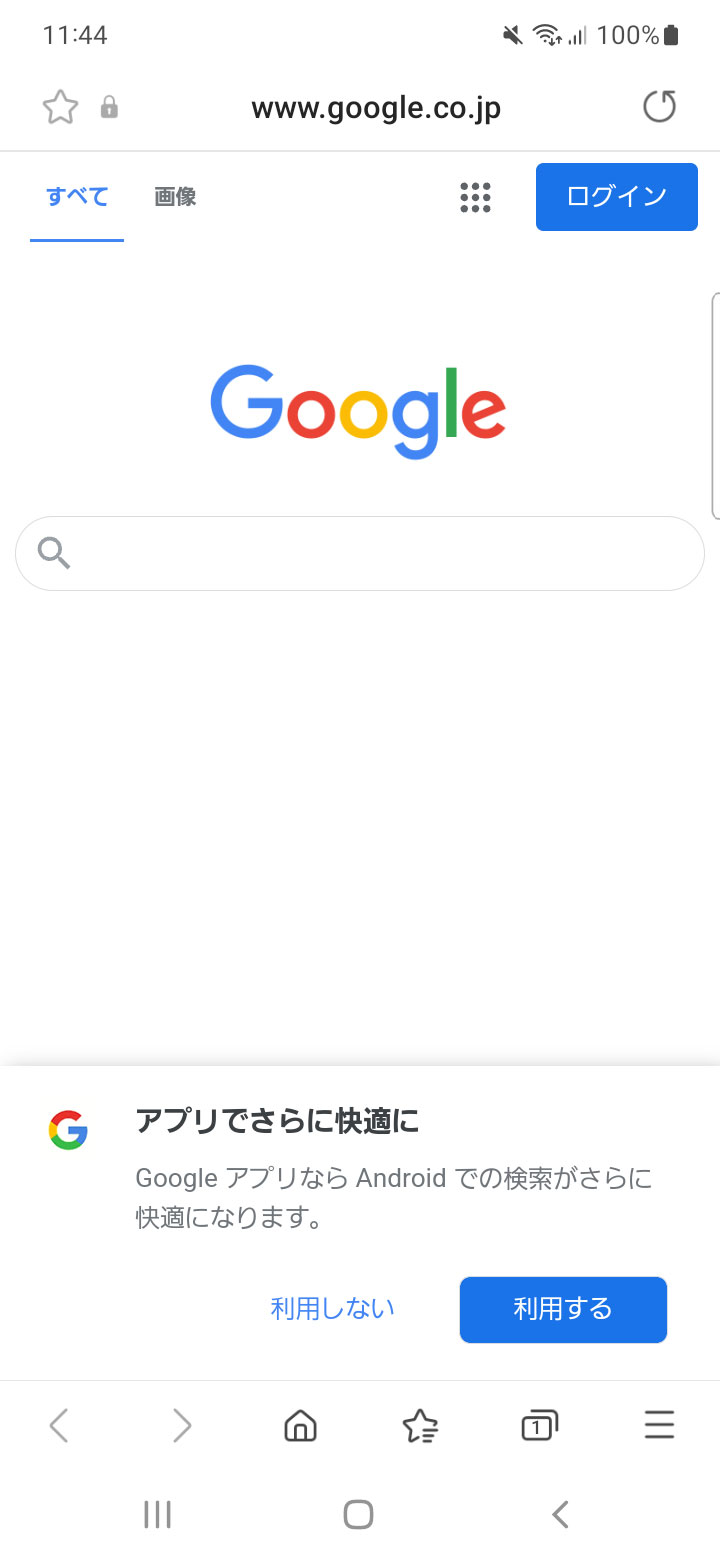Tap the www.google.co.jp address bar

(375, 107)
